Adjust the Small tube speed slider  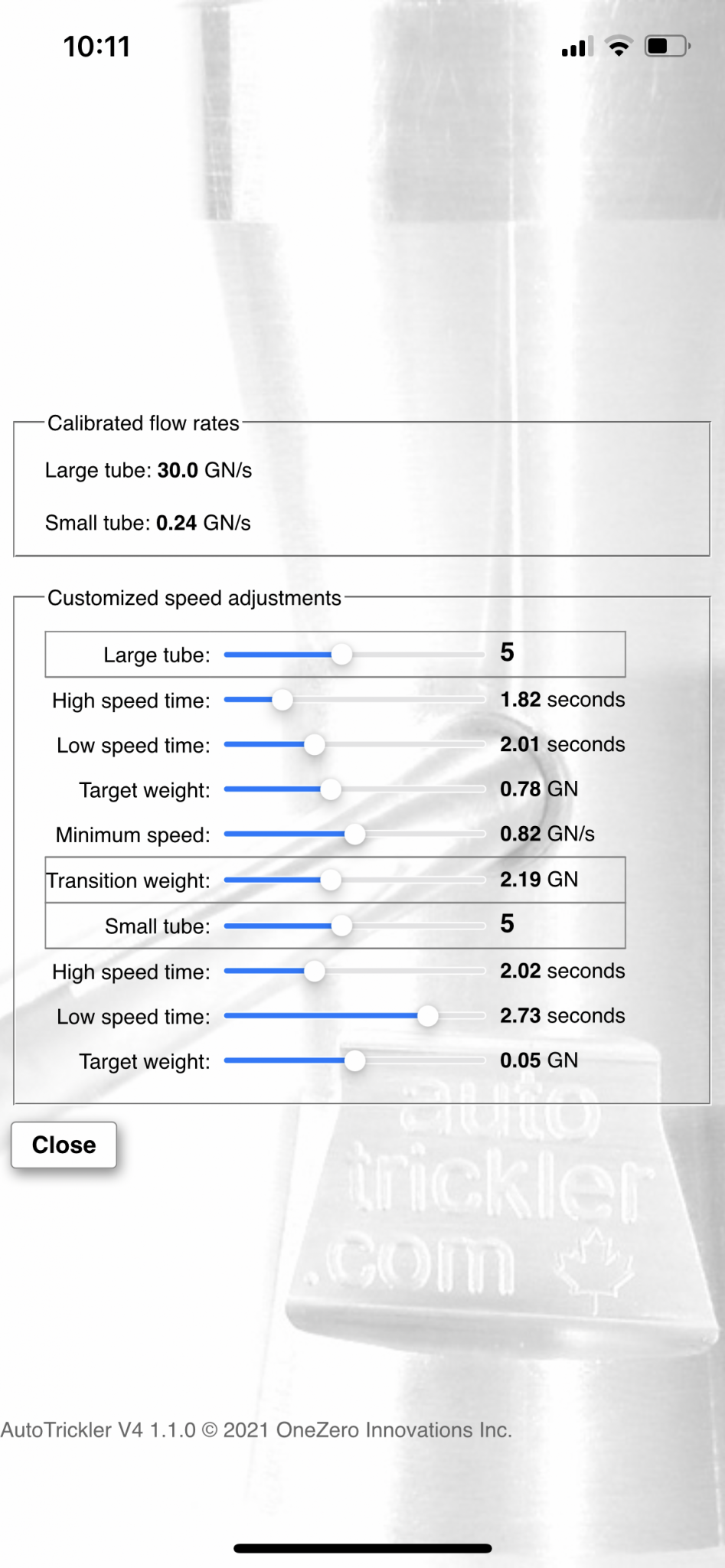[354, 926]
